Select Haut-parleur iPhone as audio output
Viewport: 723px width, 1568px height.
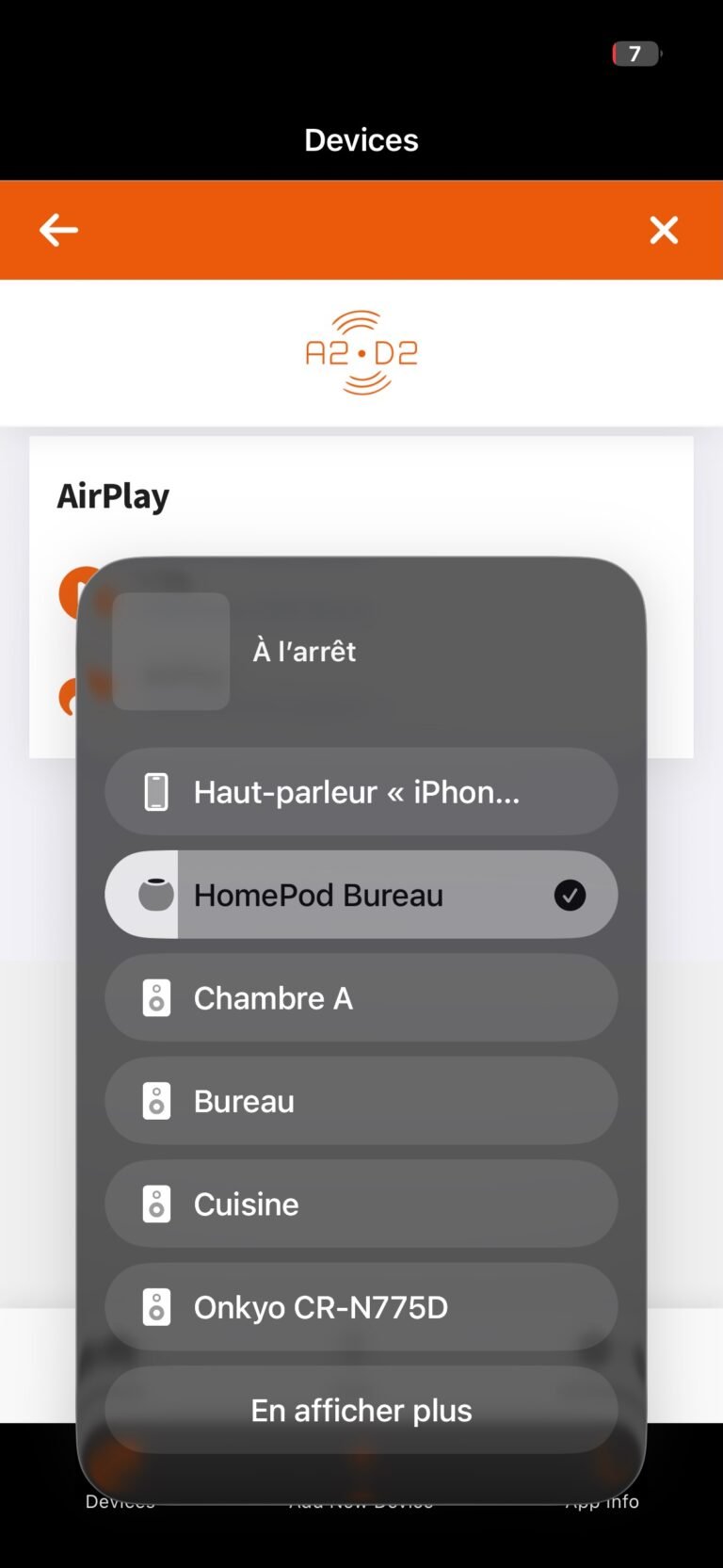coord(361,792)
